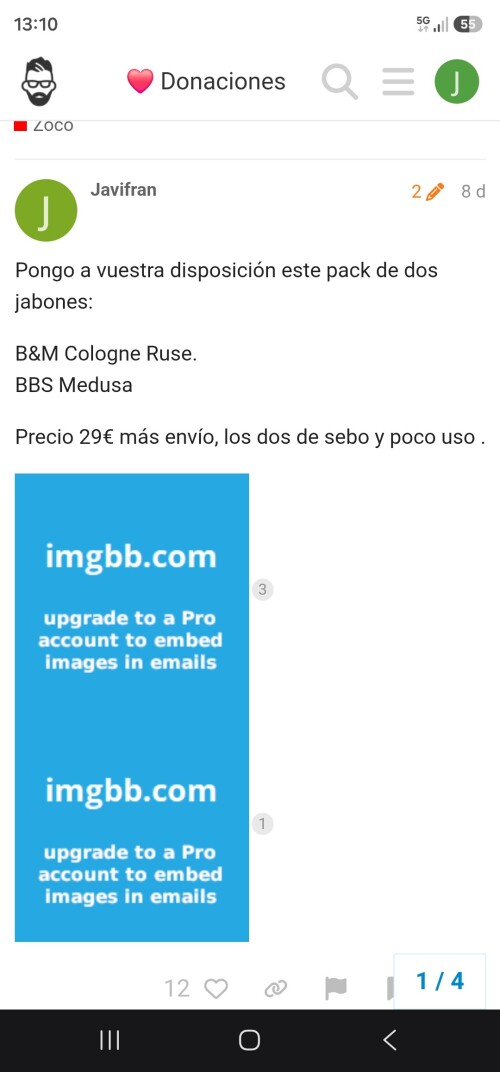Open the Javifran username link
This screenshot has width=500, height=1072.
(123, 189)
